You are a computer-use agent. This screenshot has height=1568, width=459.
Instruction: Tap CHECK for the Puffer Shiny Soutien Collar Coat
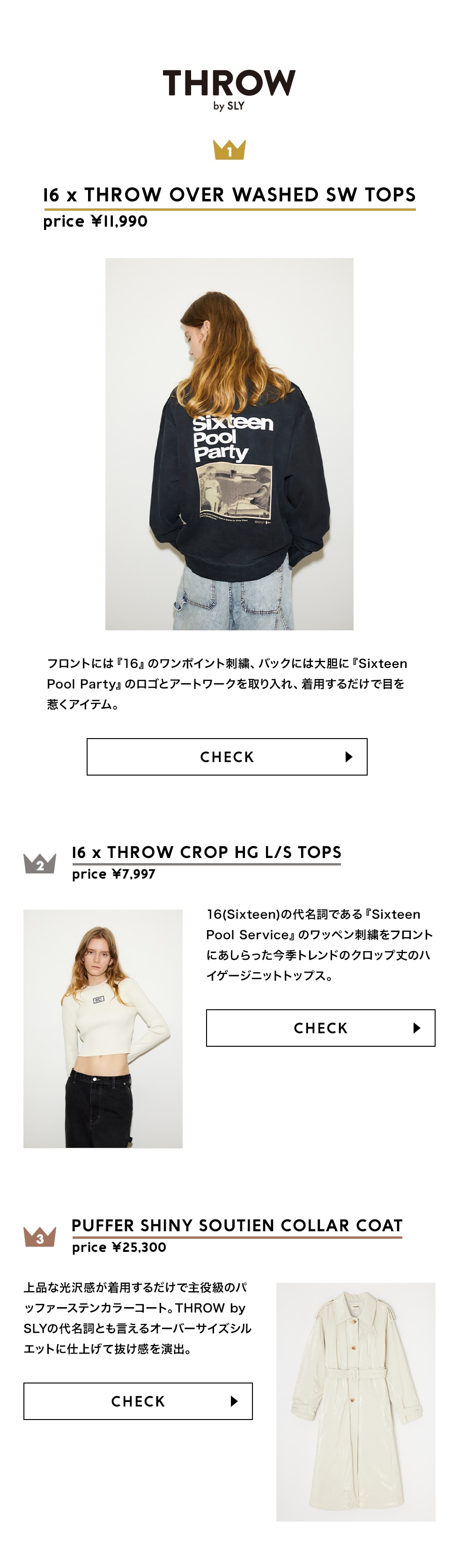tap(138, 1401)
